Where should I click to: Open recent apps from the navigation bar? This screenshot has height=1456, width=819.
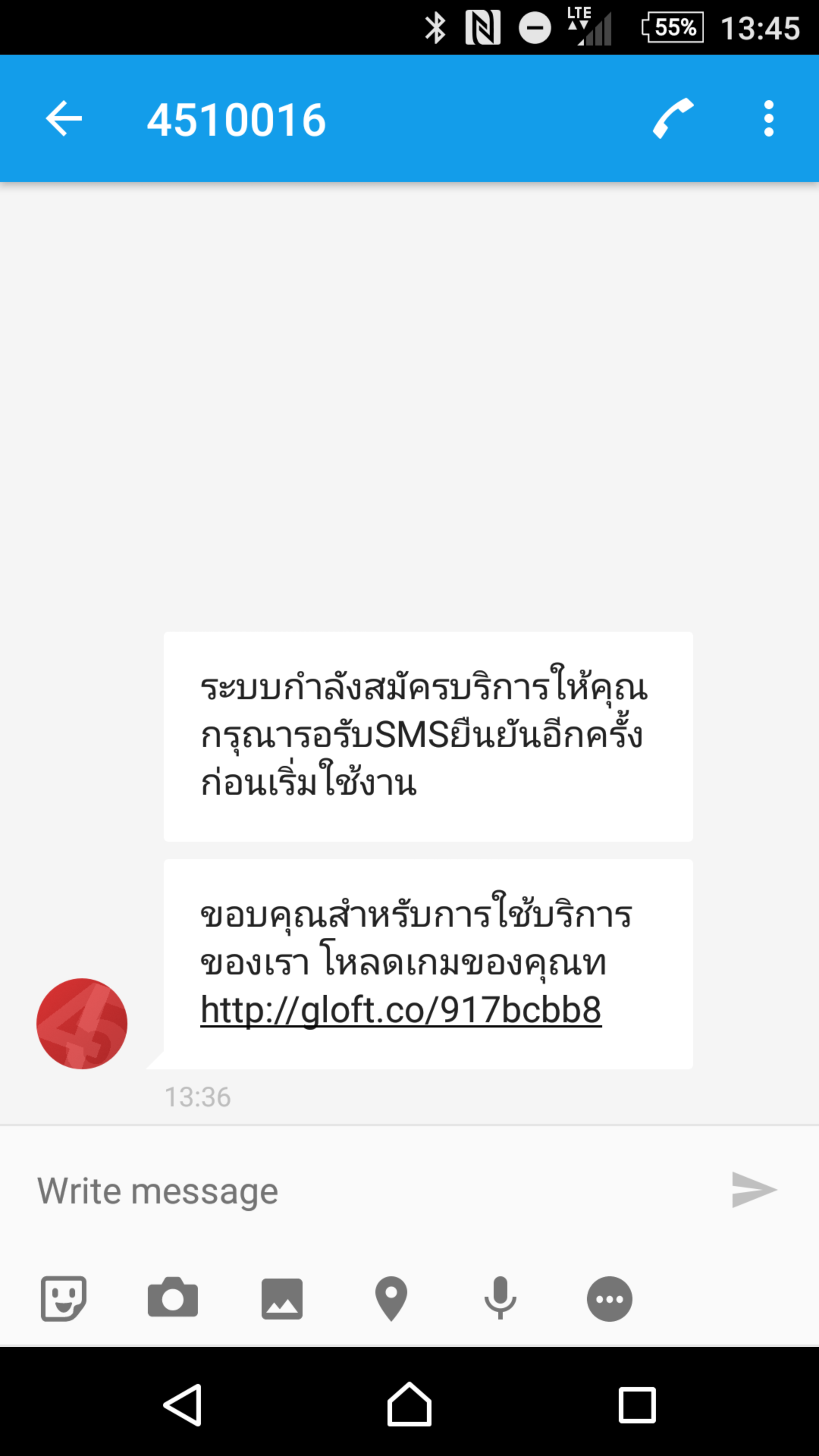637,1404
